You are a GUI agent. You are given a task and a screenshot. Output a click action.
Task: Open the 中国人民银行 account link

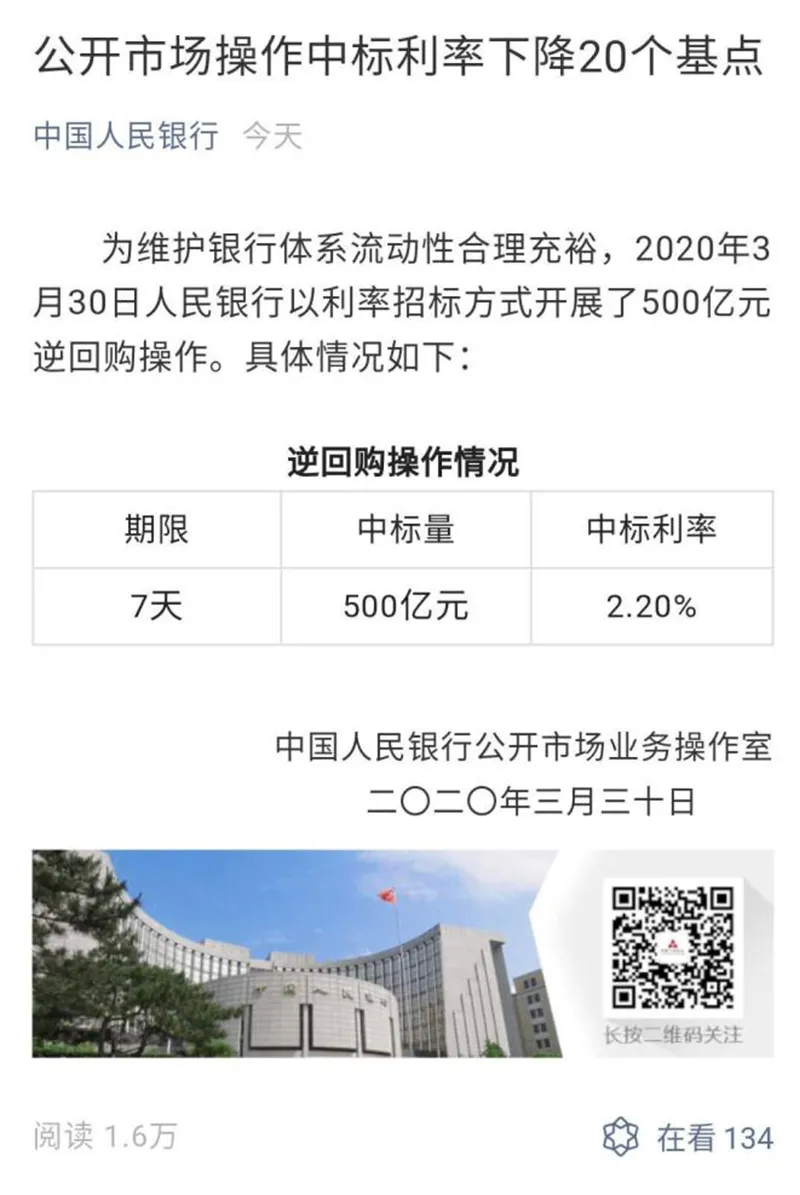click(x=126, y=136)
